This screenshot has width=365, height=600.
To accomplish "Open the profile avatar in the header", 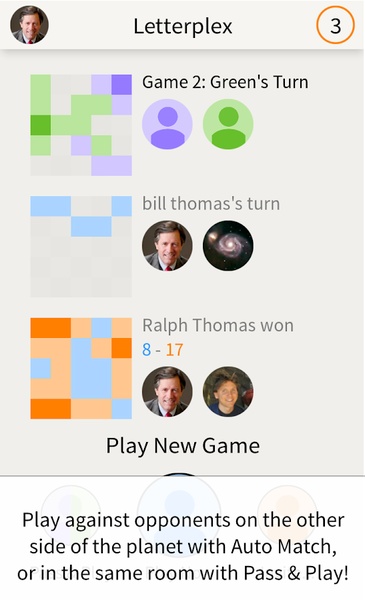I will [29, 25].
